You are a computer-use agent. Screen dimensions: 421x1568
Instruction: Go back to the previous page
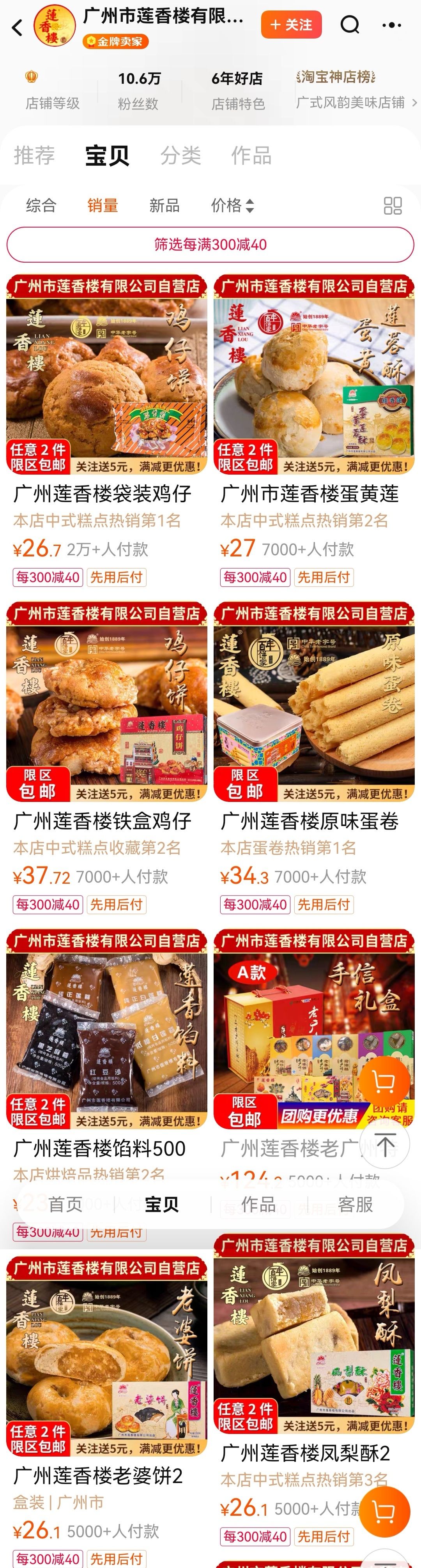pyautogui.click(x=18, y=27)
